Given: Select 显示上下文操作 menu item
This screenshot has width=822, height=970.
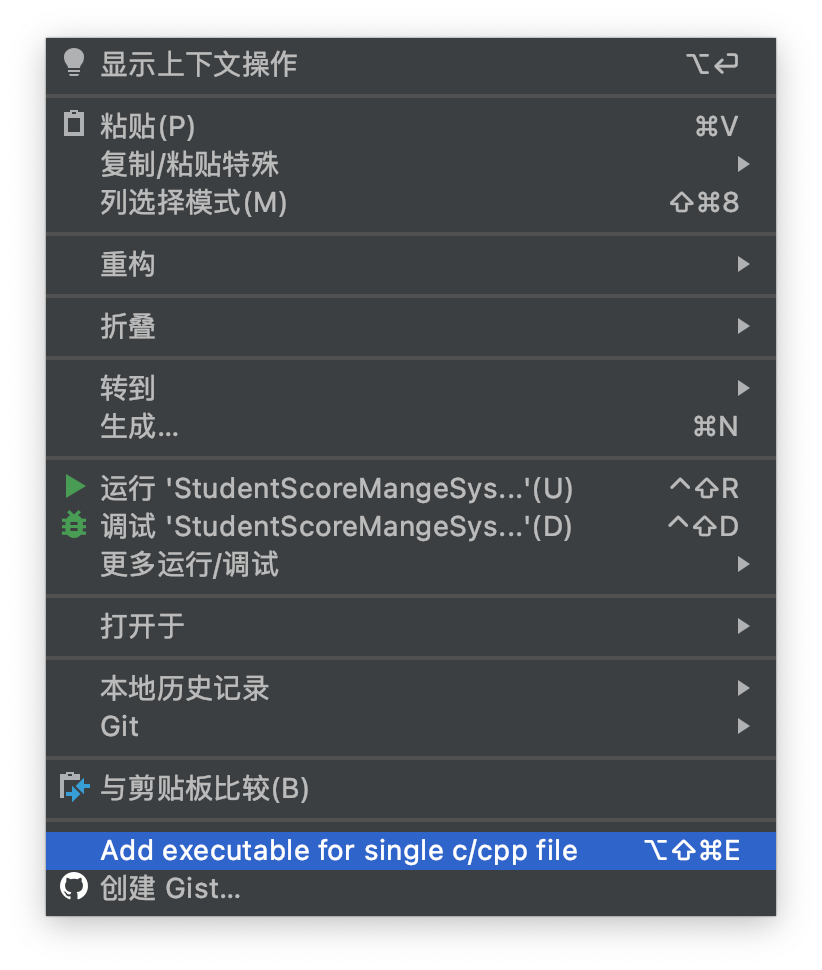Looking at the screenshot, I should click(198, 64).
